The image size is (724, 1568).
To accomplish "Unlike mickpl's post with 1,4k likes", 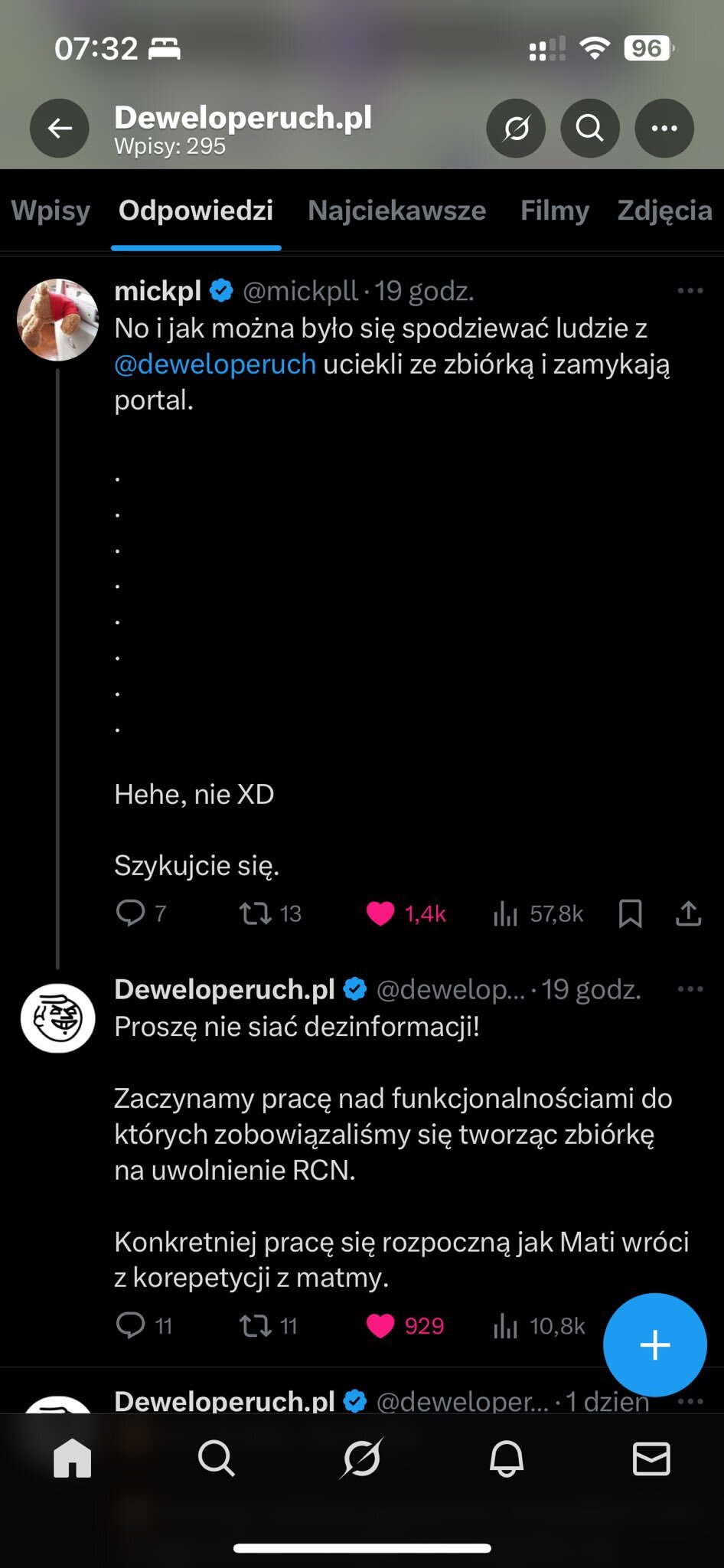I will coord(380,913).
